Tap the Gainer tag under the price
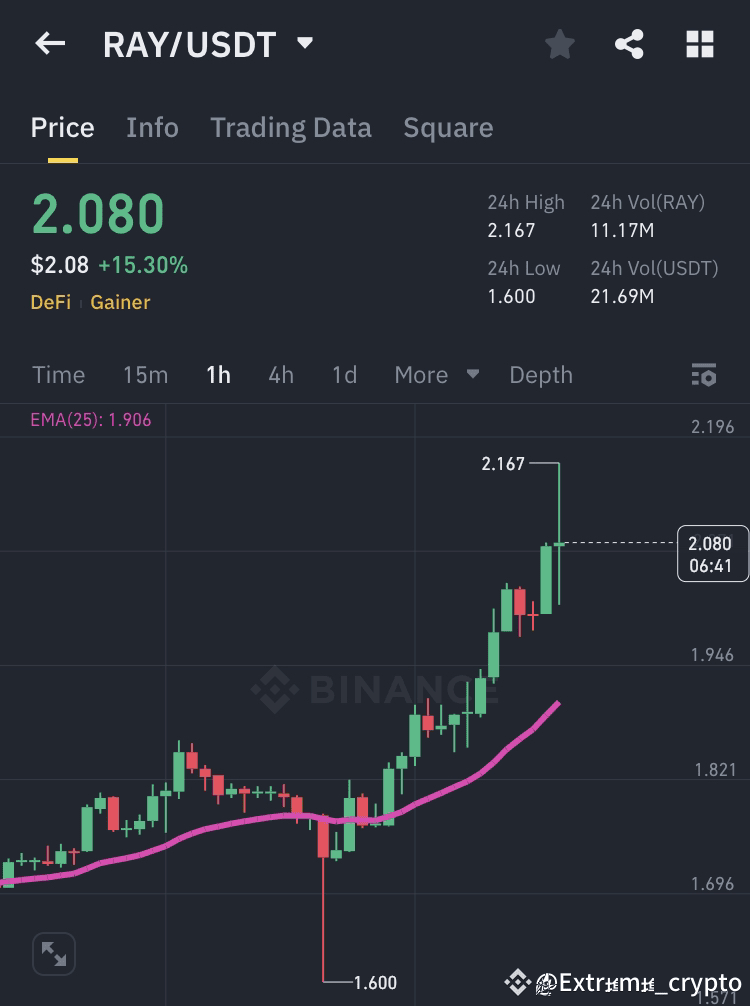The width and height of the screenshot is (750, 1006). coord(120,302)
